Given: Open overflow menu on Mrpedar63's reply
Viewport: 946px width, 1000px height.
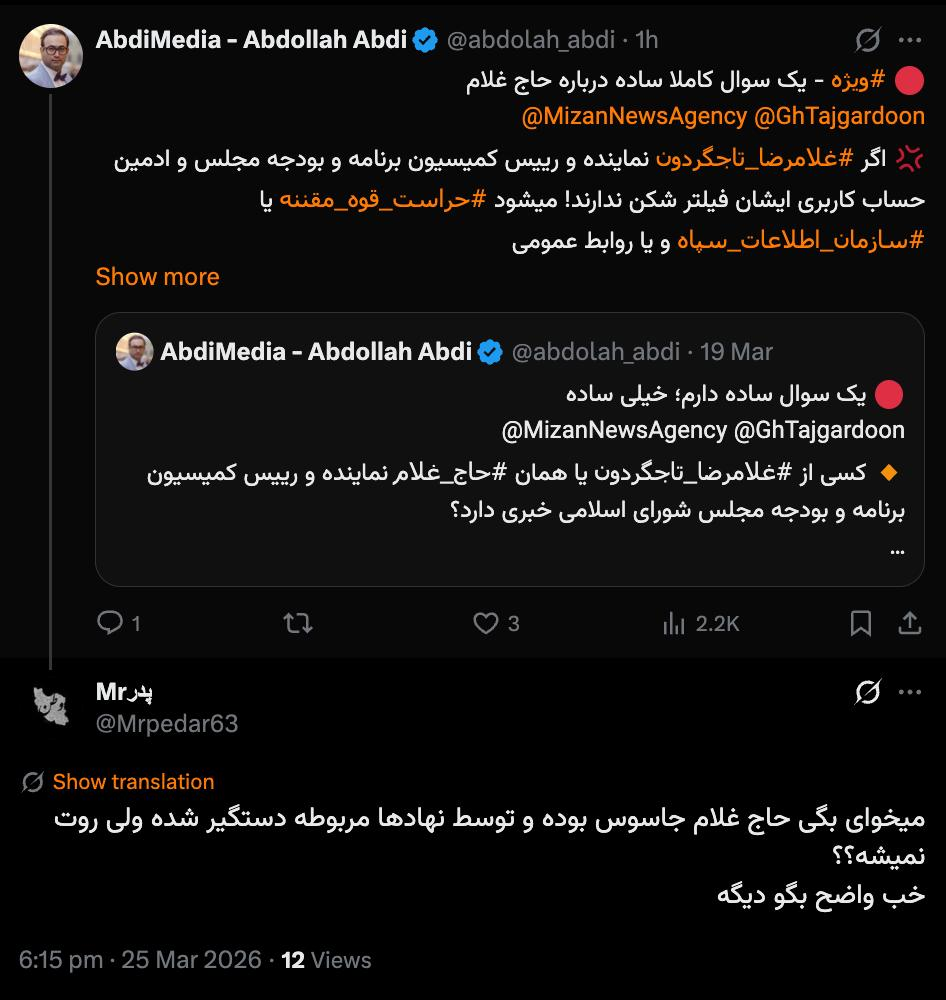Looking at the screenshot, I should (909, 692).
